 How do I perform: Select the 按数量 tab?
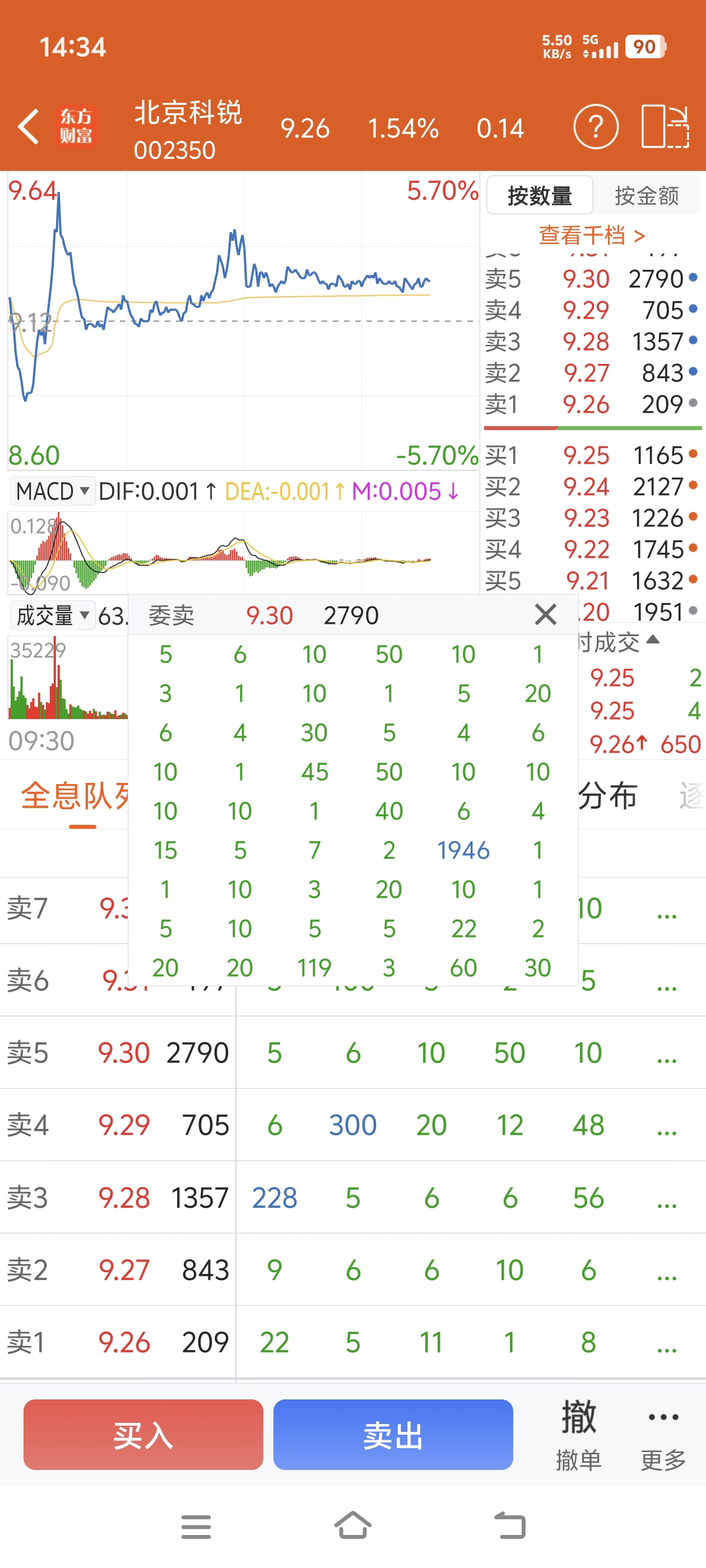[540, 195]
